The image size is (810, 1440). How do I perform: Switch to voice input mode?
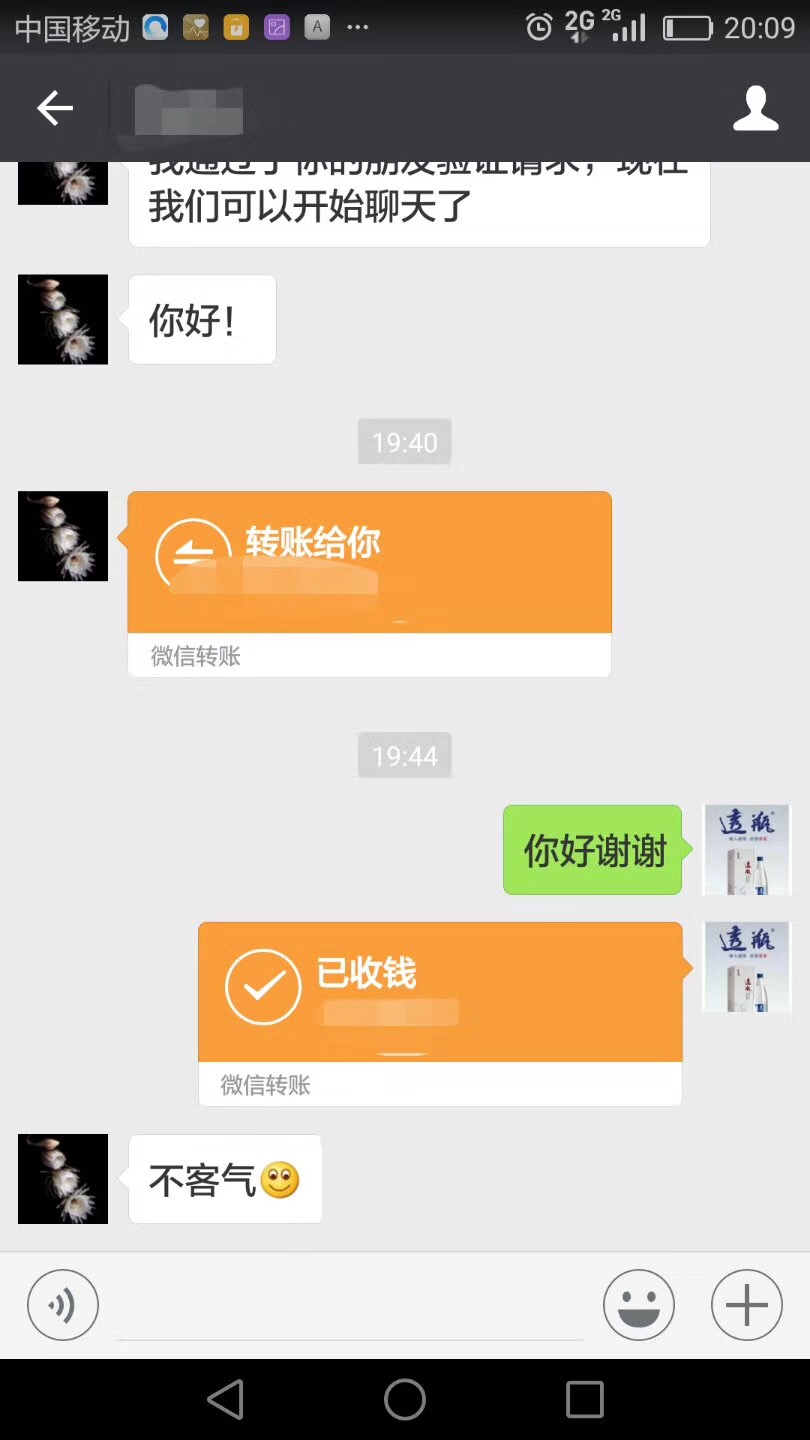63,1305
